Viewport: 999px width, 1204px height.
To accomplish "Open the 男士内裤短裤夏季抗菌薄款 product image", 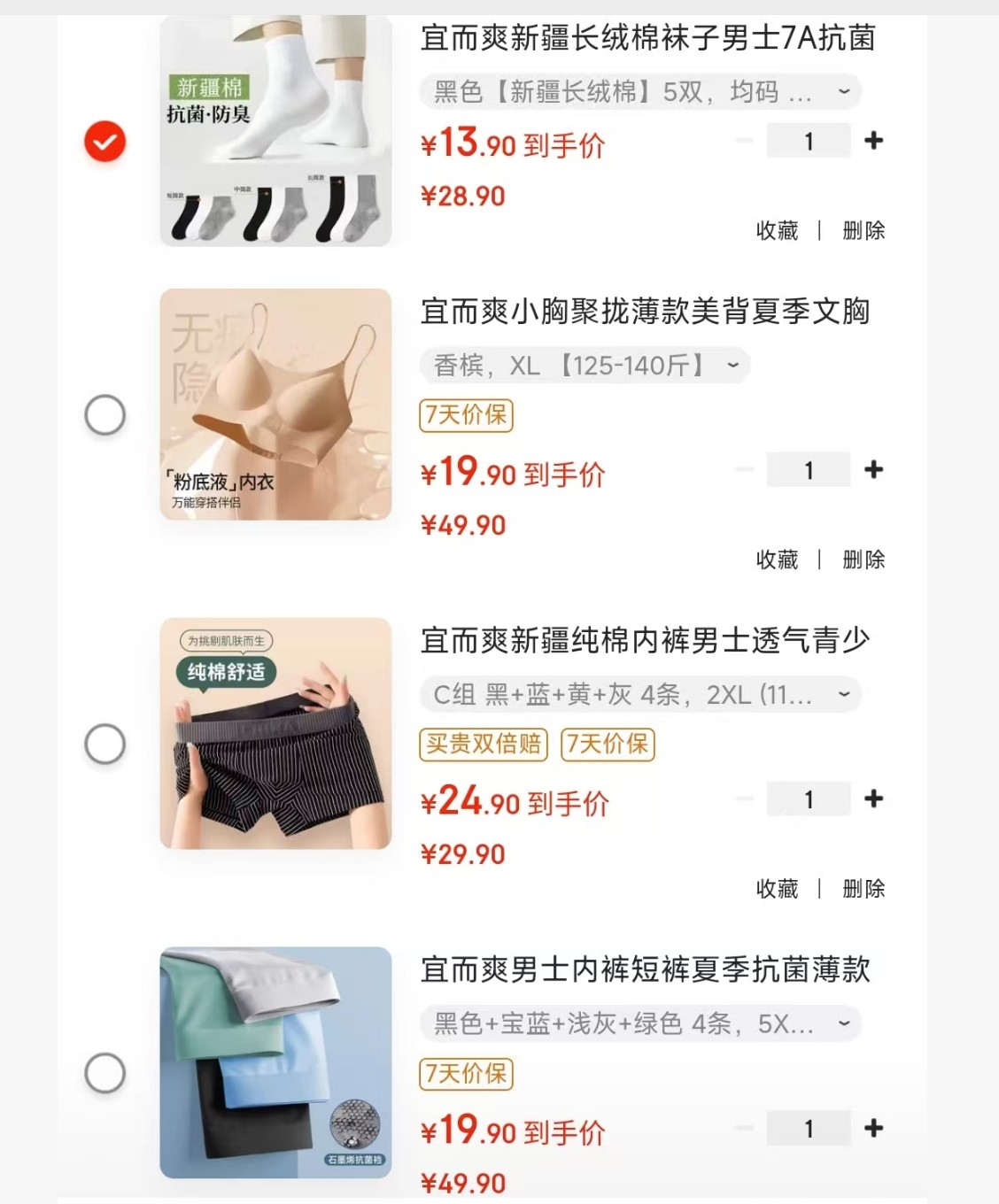I will click(x=275, y=1062).
